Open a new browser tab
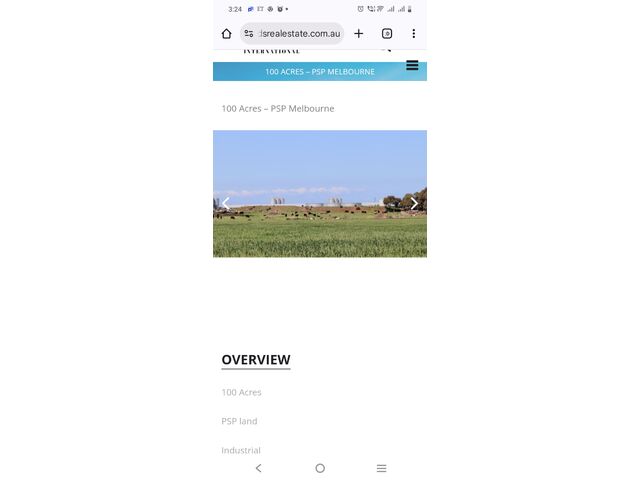 (x=359, y=33)
